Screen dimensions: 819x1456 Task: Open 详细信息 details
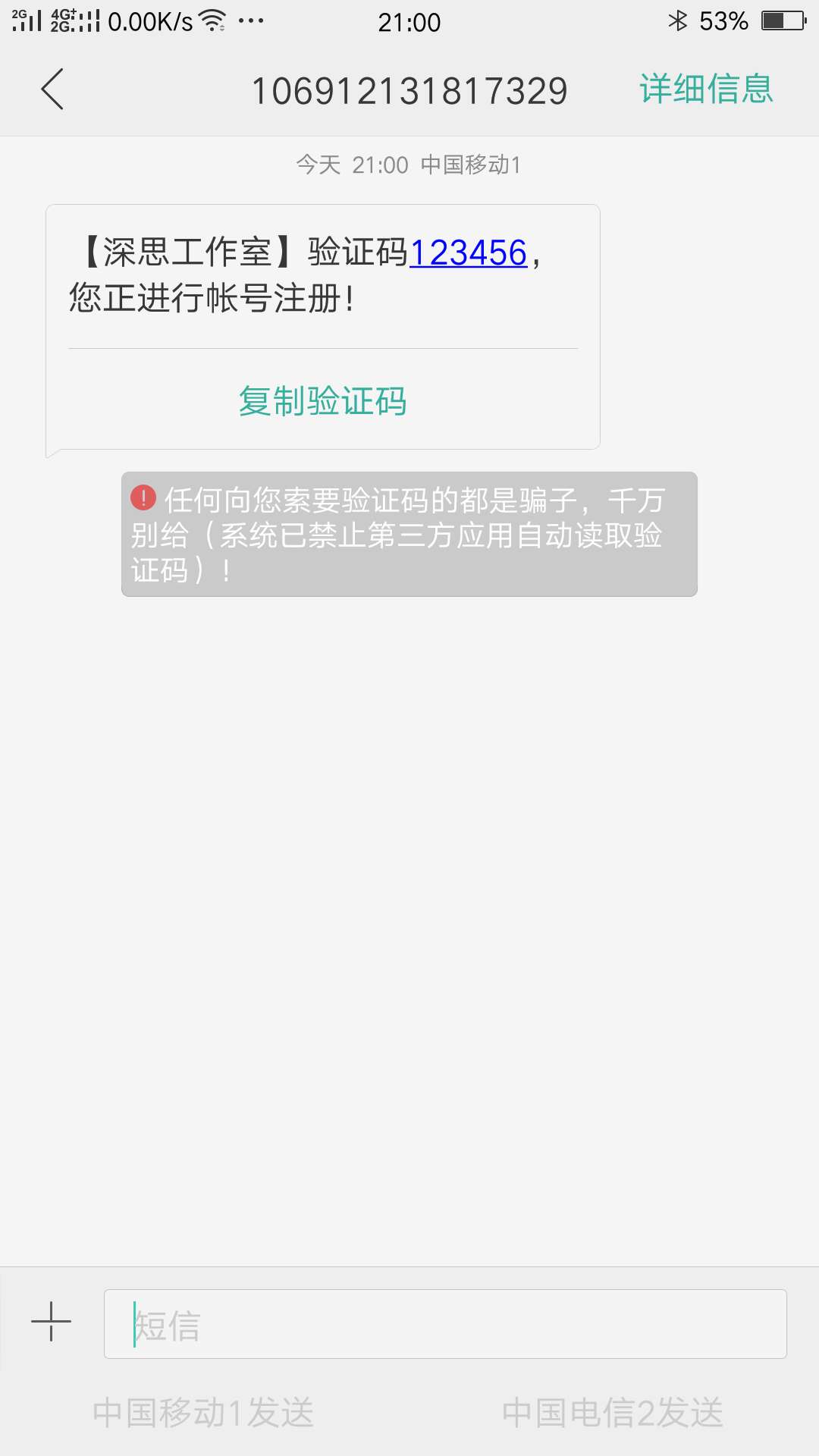706,89
